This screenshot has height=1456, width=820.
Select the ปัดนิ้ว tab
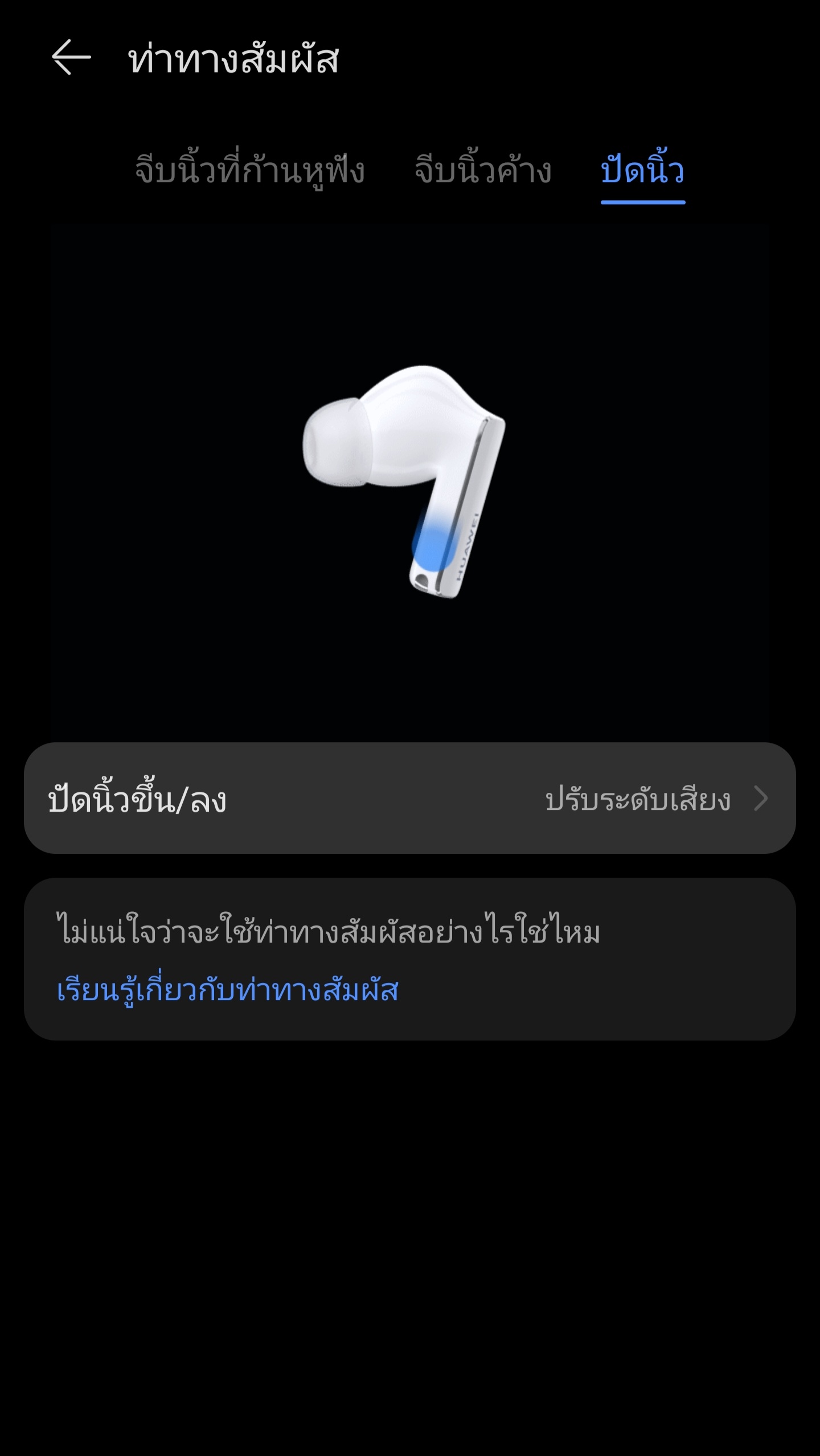coord(642,170)
